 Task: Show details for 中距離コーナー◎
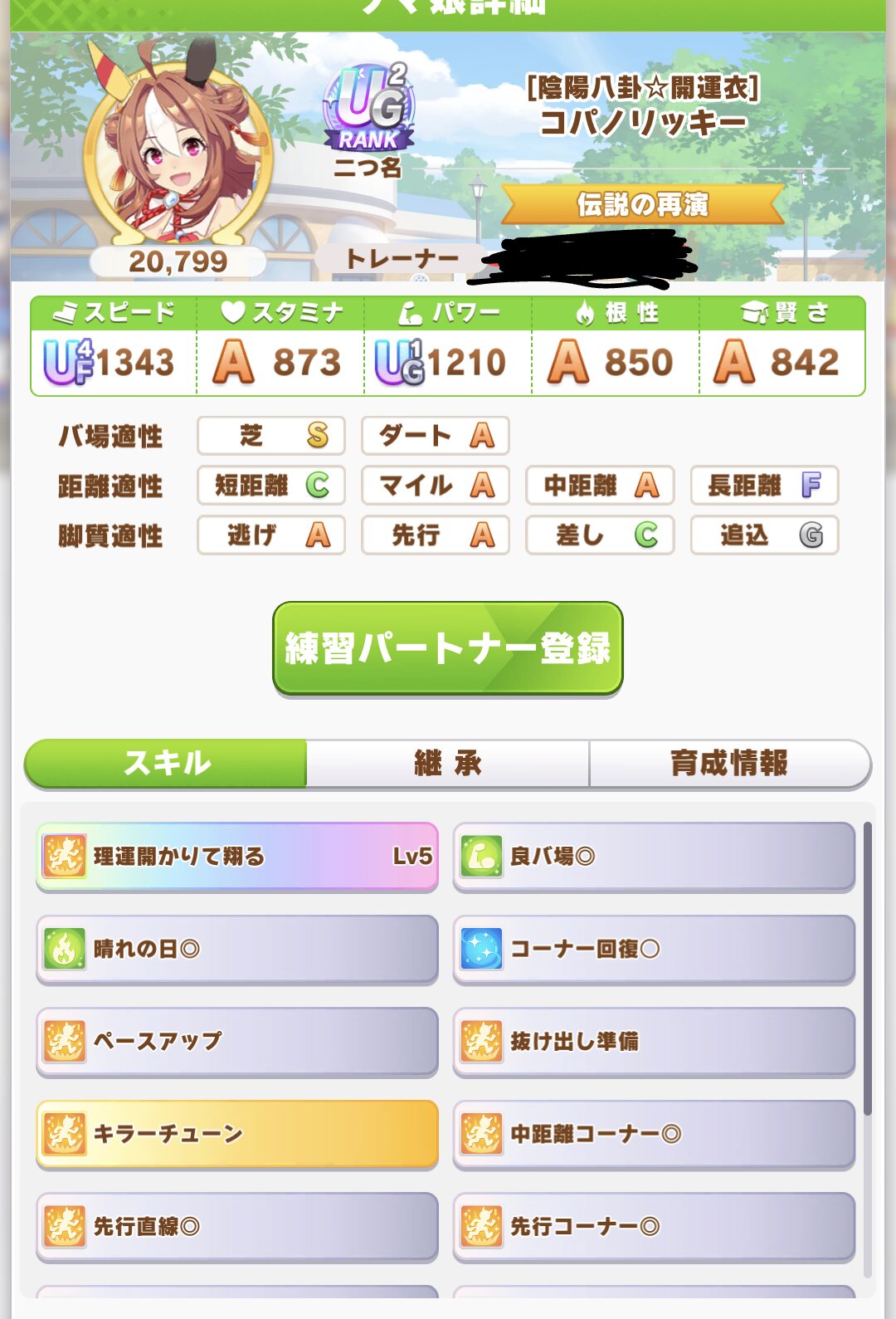pyautogui.click(x=654, y=1134)
